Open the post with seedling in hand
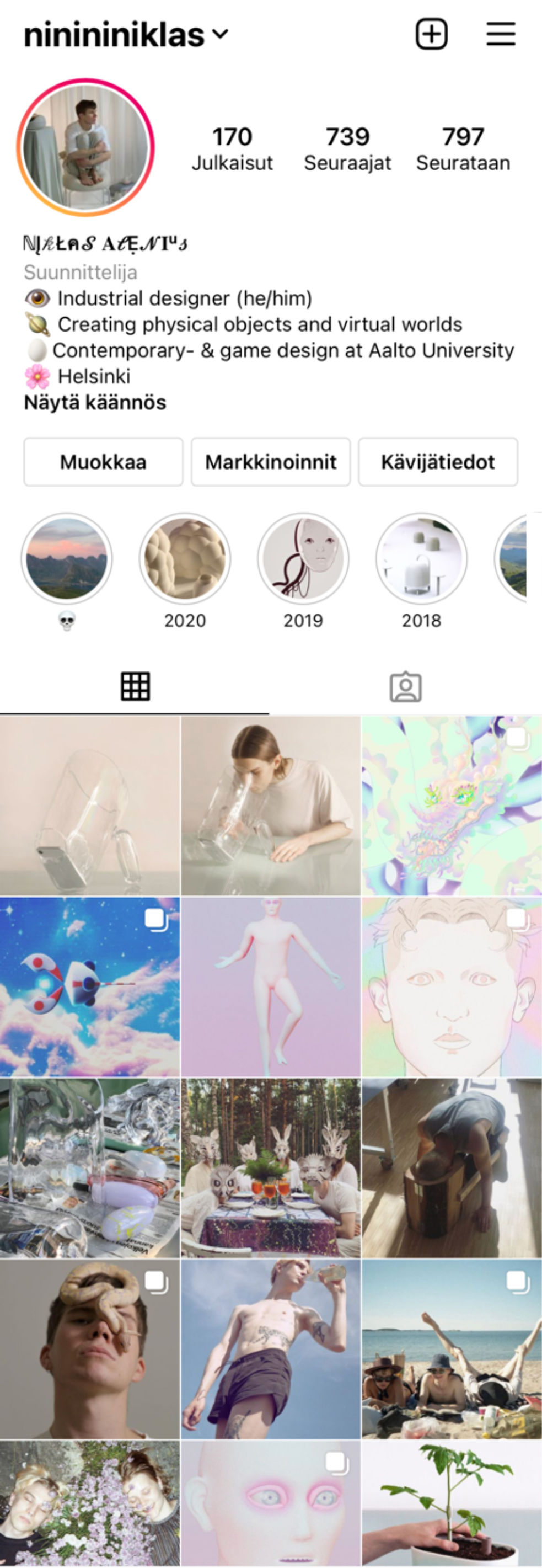The width and height of the screenshot is (542, 1568). pyautogui.click(x=452, y=1504)
